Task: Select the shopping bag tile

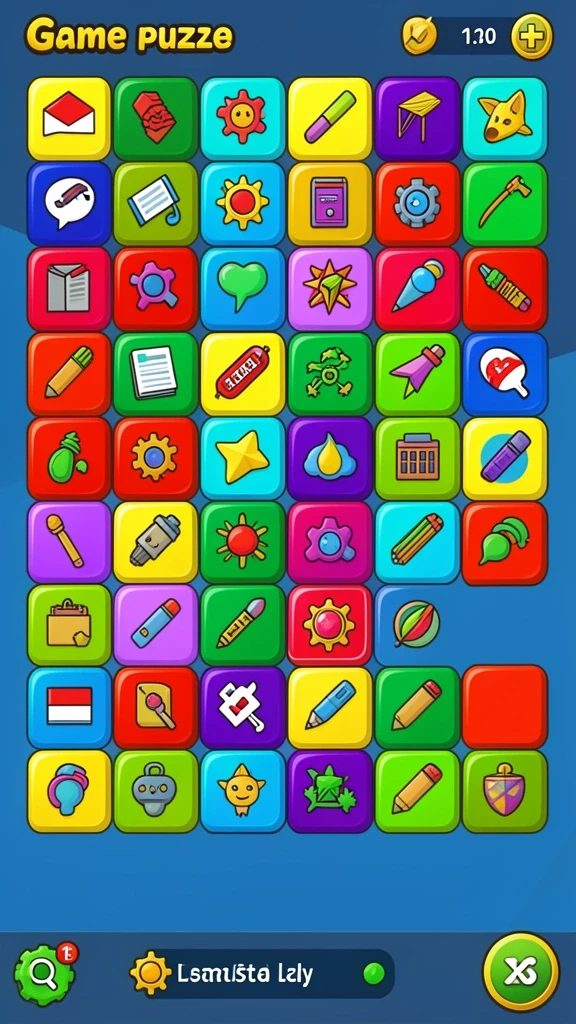Action: (x=69, y=625)
